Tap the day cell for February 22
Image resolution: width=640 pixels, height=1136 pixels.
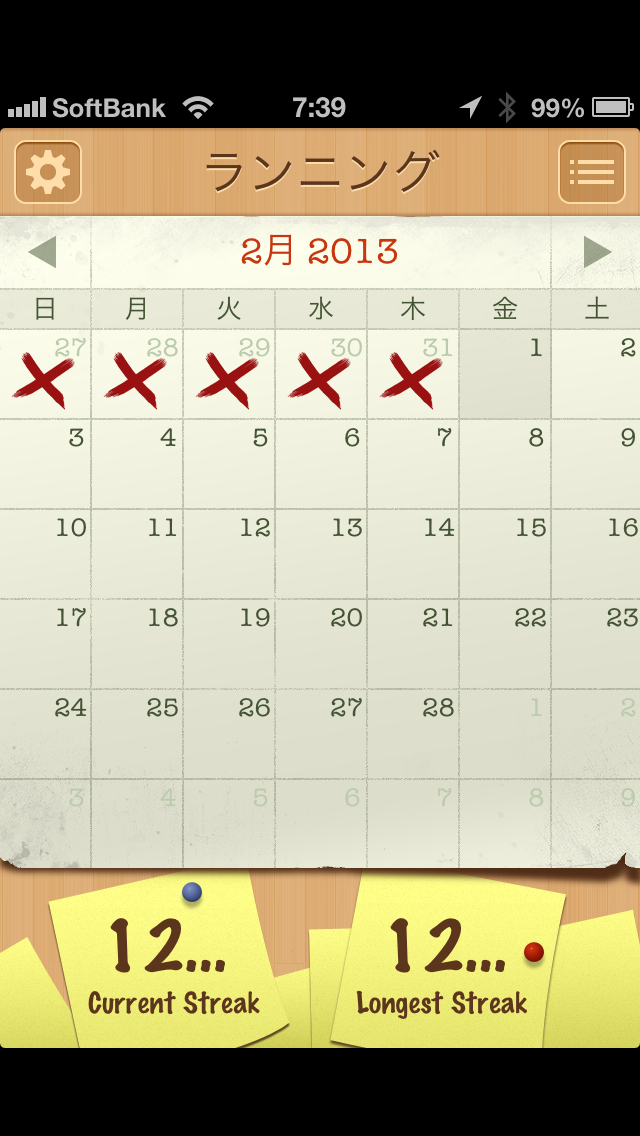point(505,645)
